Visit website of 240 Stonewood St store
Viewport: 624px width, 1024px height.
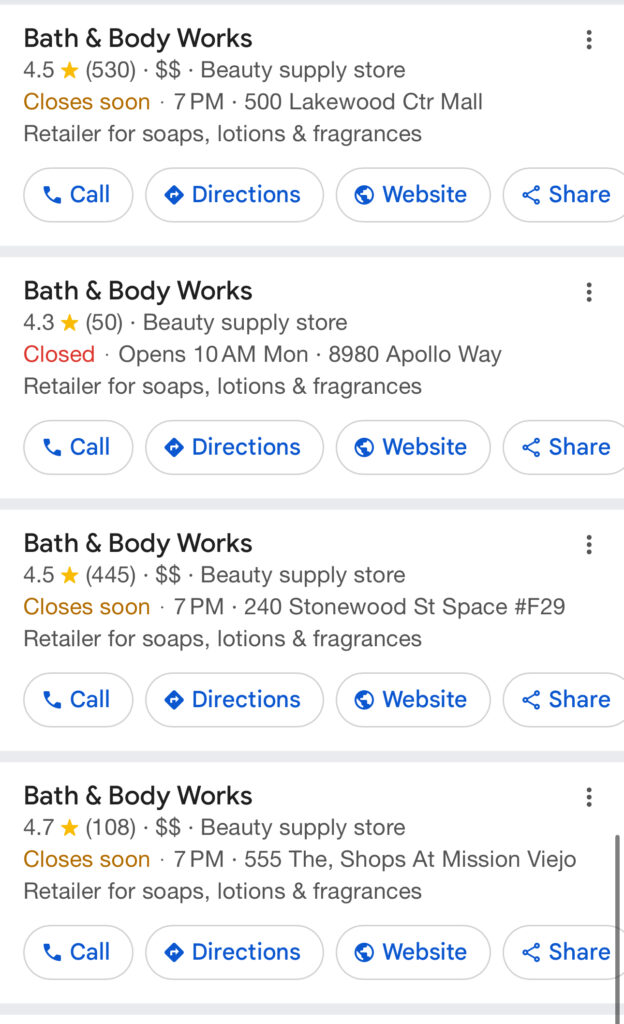click(413, 699)
